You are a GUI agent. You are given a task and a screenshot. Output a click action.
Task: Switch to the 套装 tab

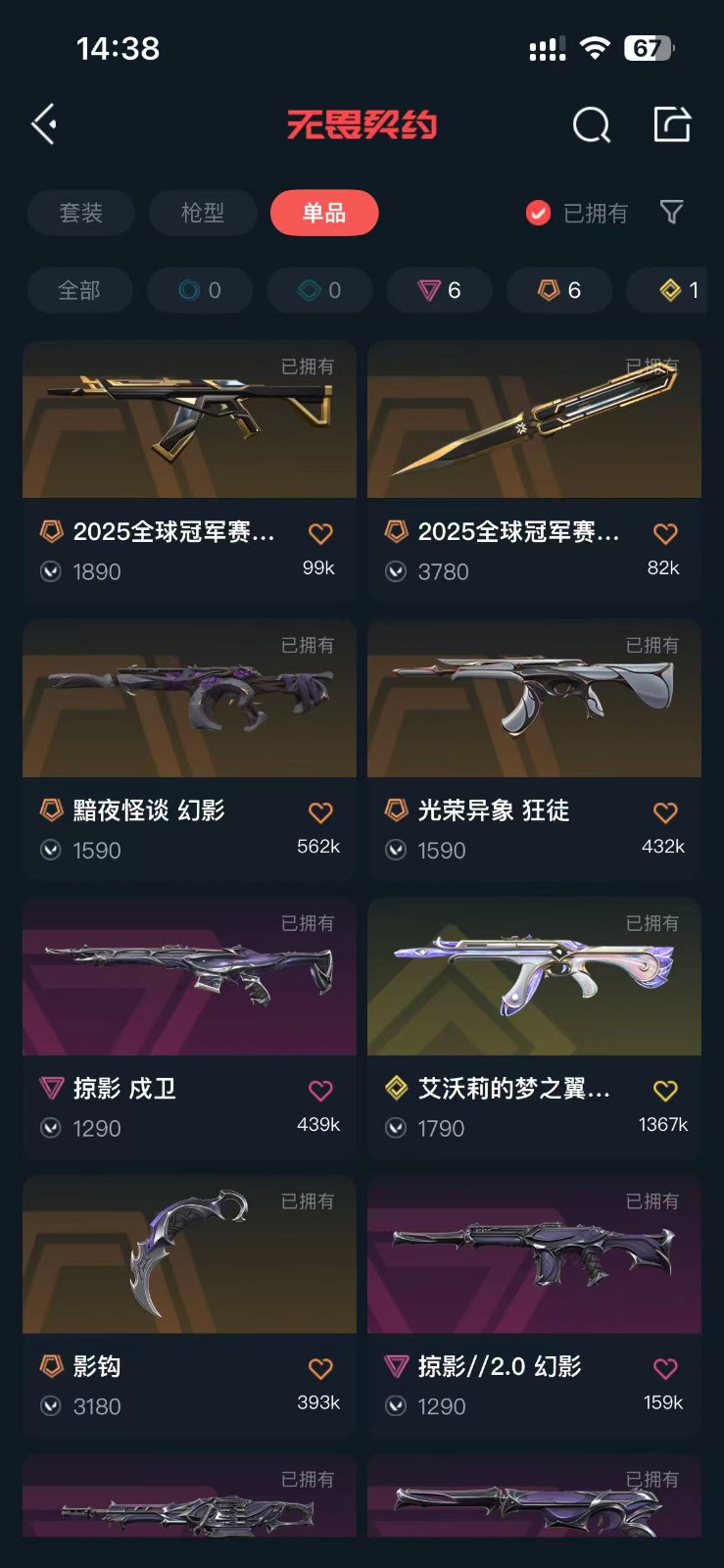[81, 213]
